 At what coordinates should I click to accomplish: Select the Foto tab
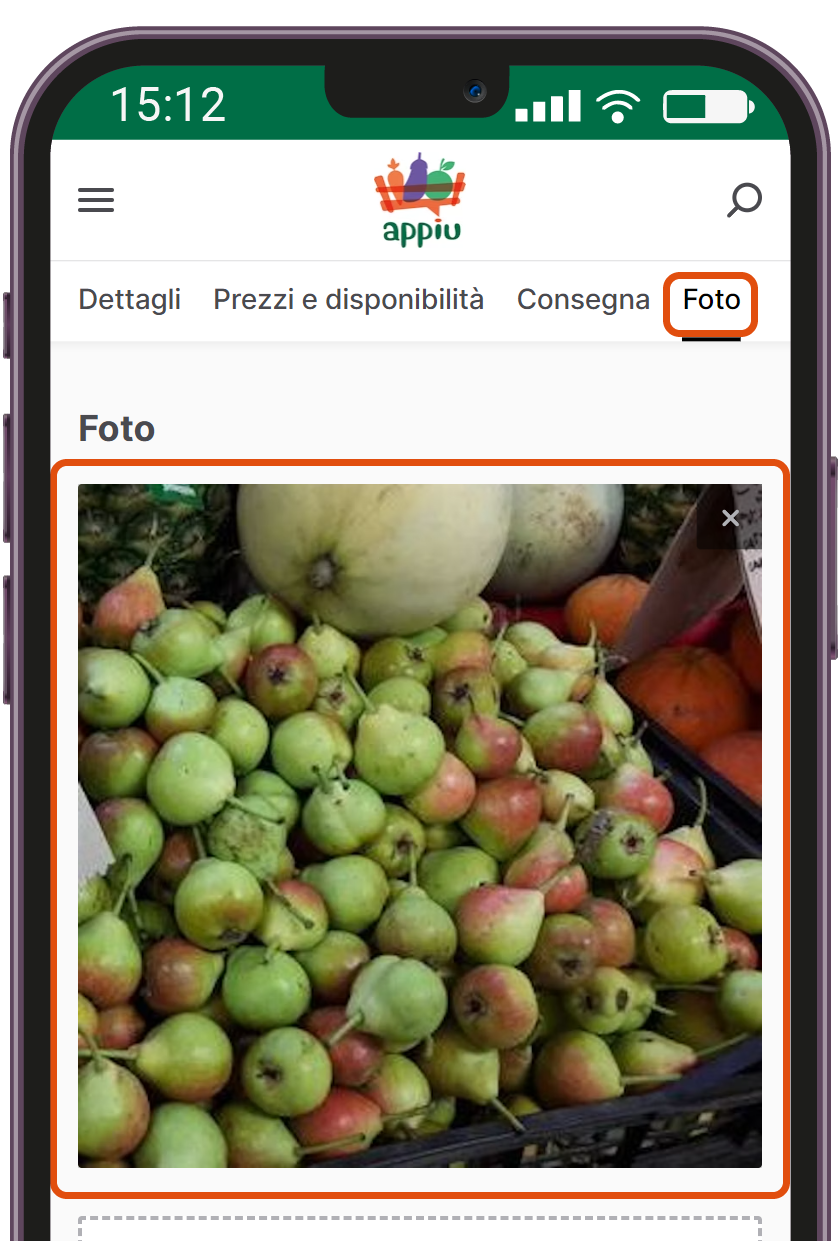pyautogui.click(x=711, y=299)
